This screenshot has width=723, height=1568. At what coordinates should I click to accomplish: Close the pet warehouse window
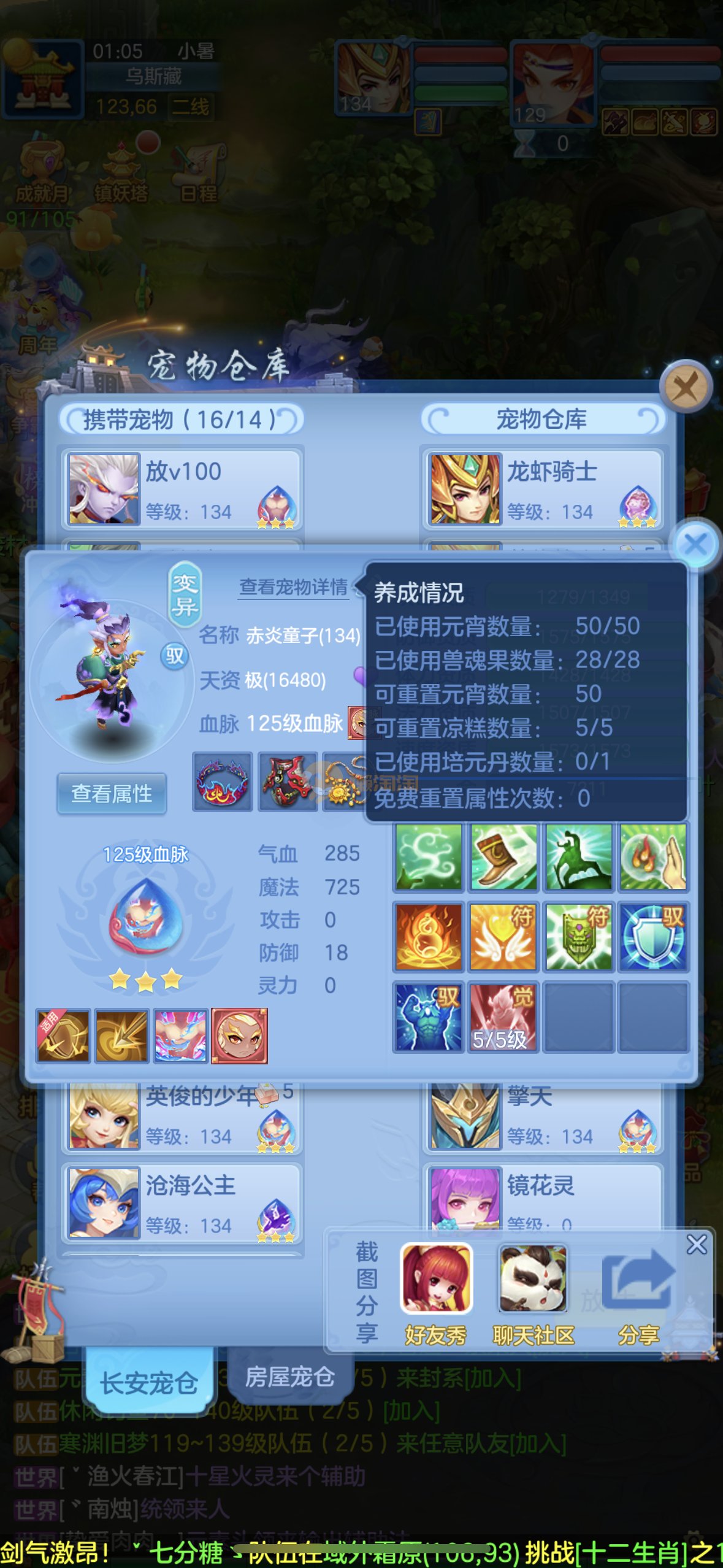686,386
